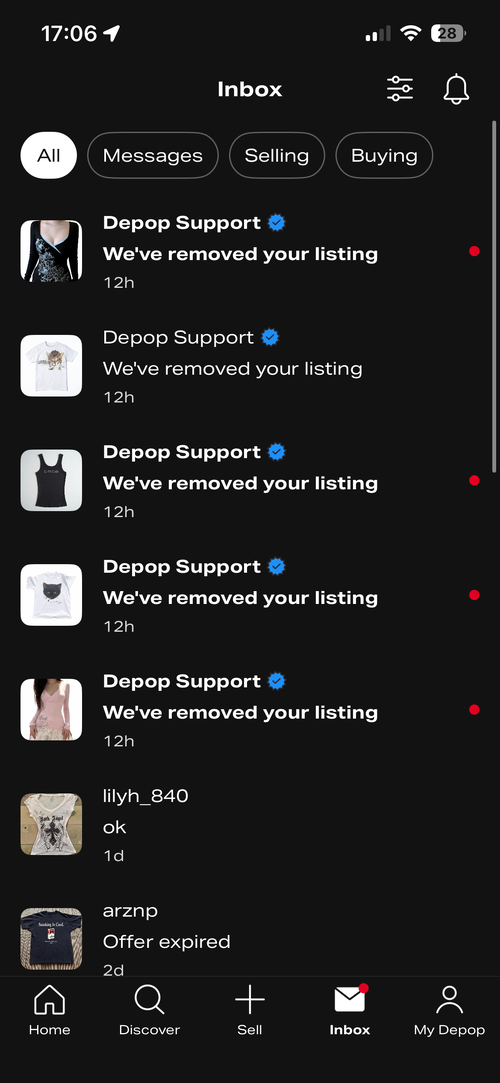Open the notifications bell
Image resolution: width=500 pixels, height=1083 pixels.
pos(456,89)
